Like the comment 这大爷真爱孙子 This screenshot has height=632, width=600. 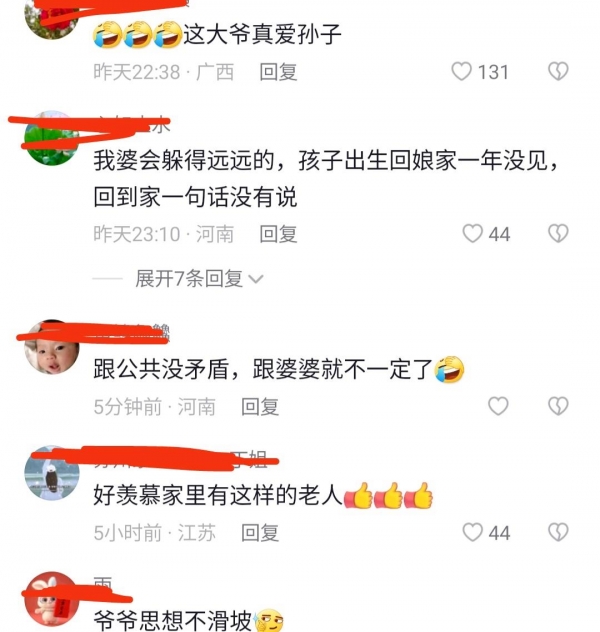coord(462,72)
